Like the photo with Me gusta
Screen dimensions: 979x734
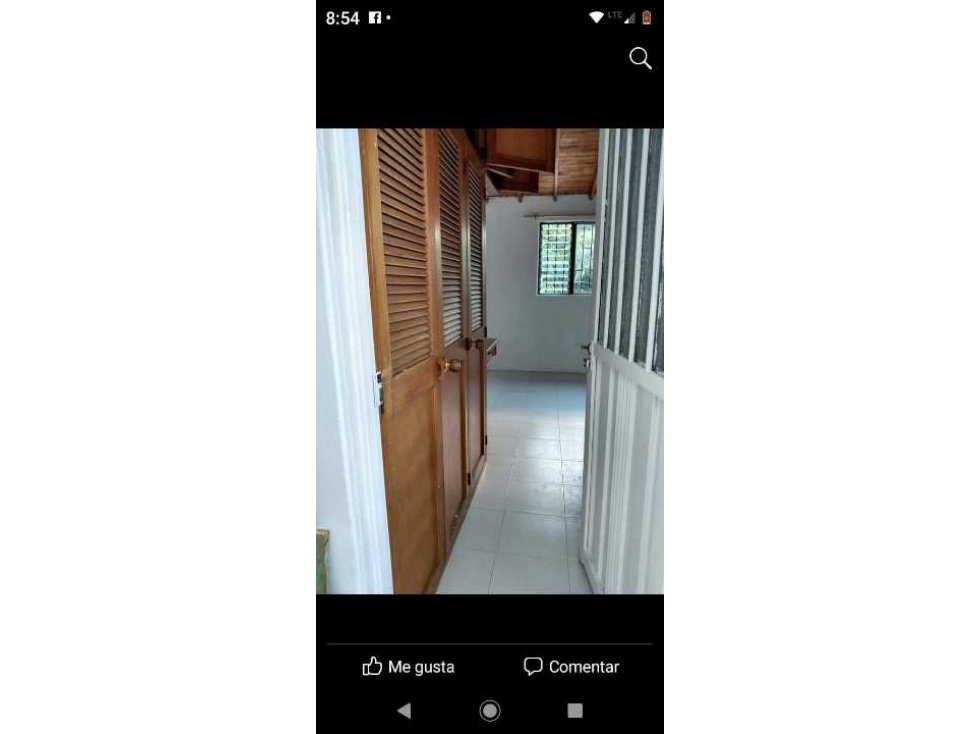click(x=408, y=667)
